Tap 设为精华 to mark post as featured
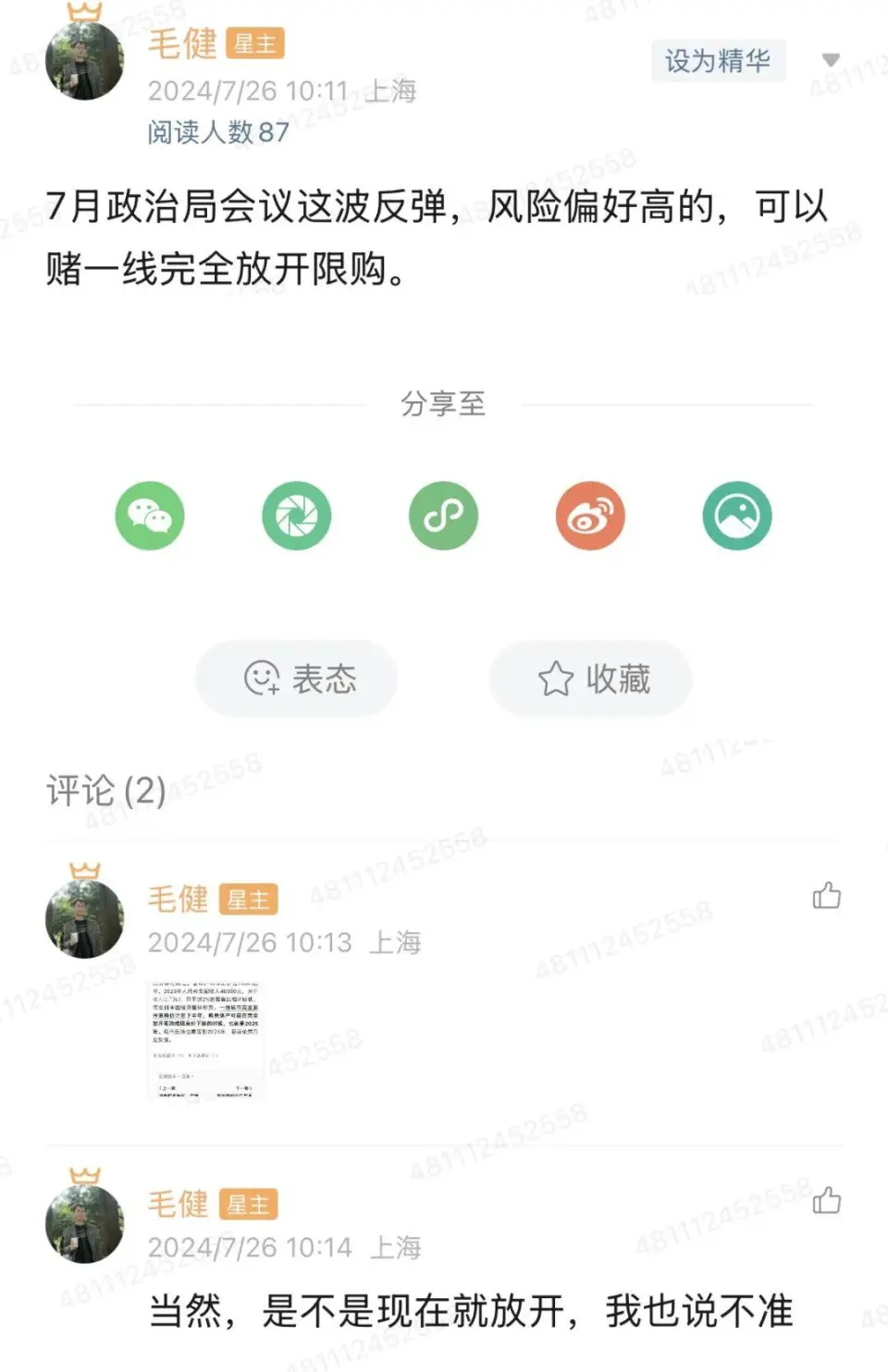888x1372 pixels. click(x=718, y=61)
